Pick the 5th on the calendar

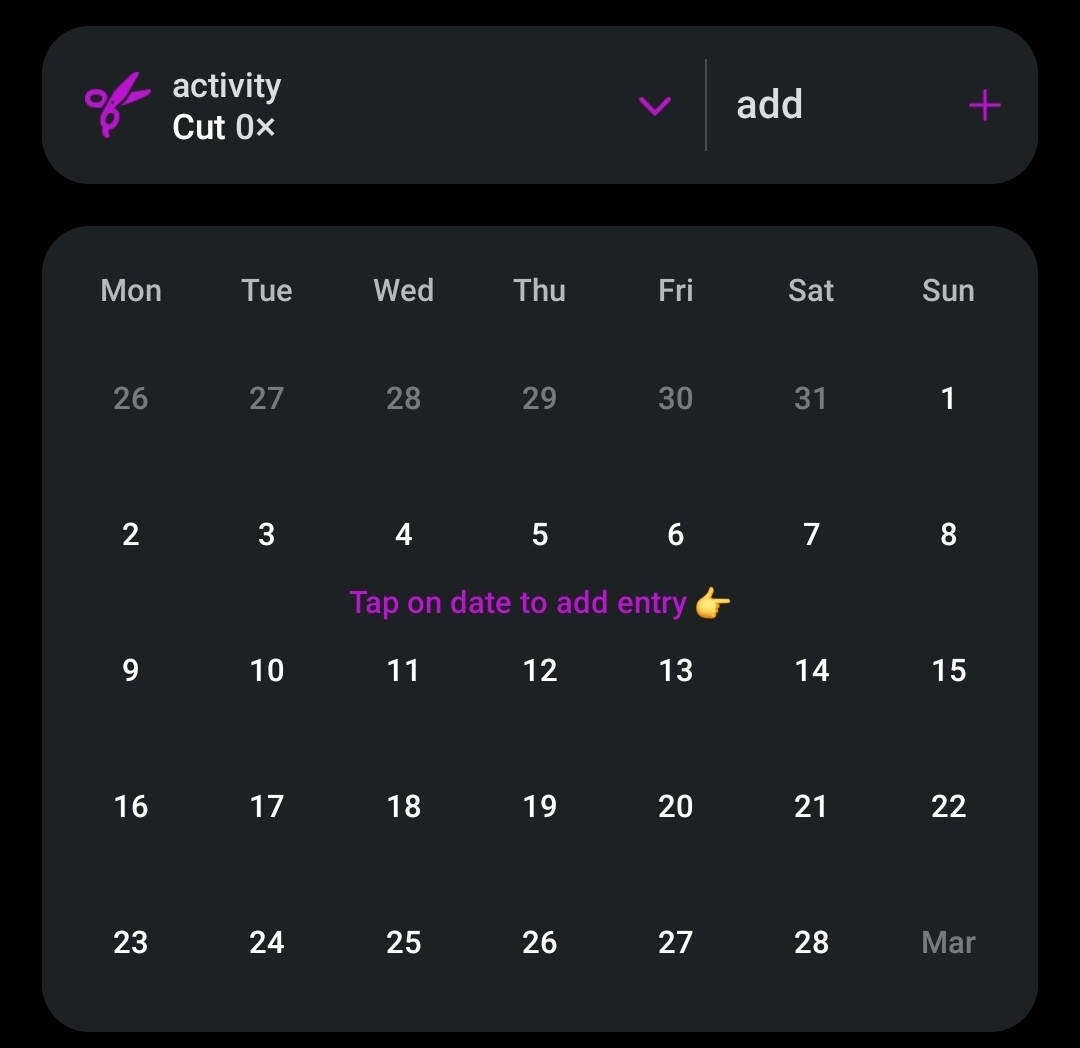tap(540, 535)
